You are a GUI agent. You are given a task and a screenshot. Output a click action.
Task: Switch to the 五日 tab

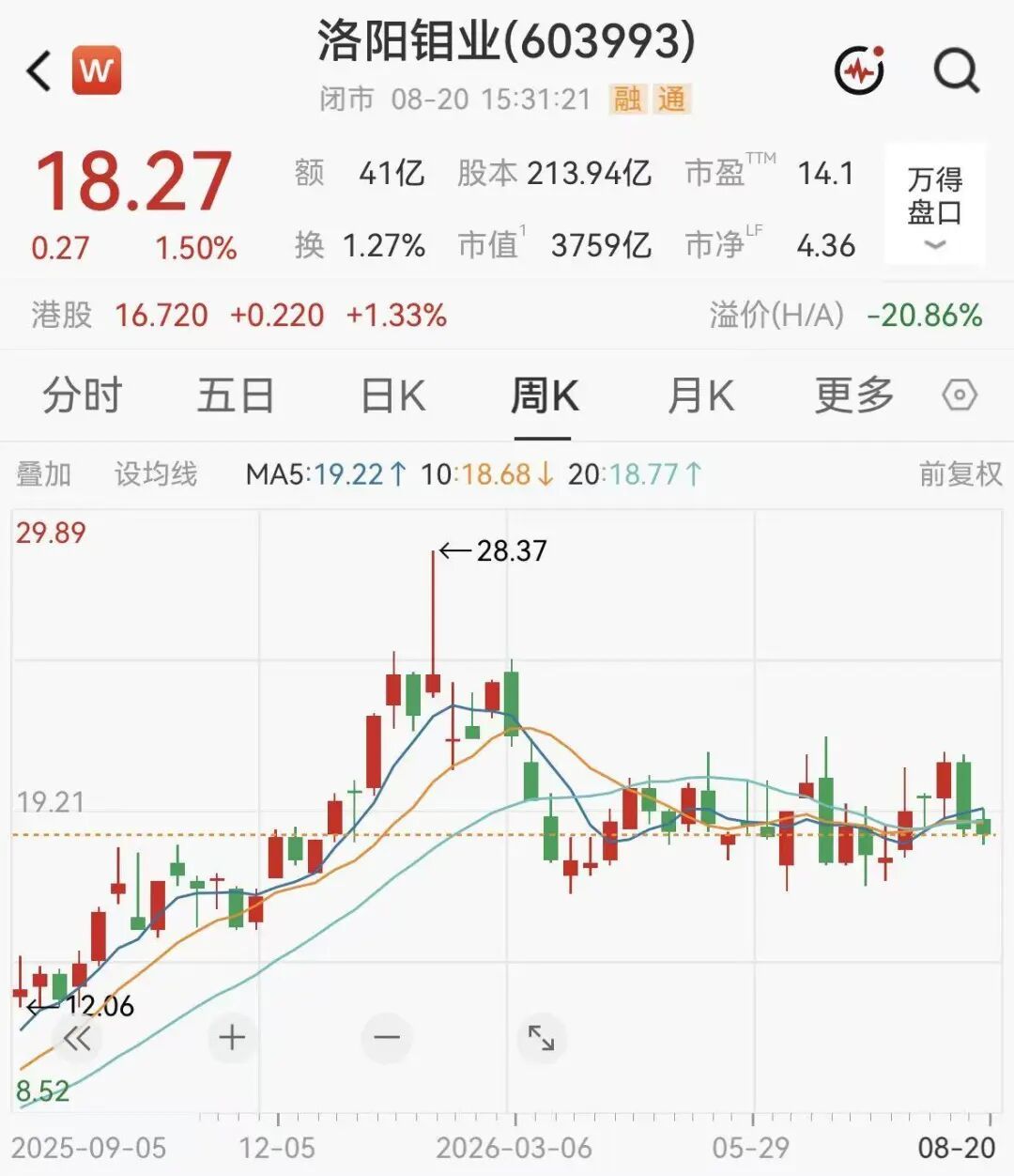tap(235, 395)
